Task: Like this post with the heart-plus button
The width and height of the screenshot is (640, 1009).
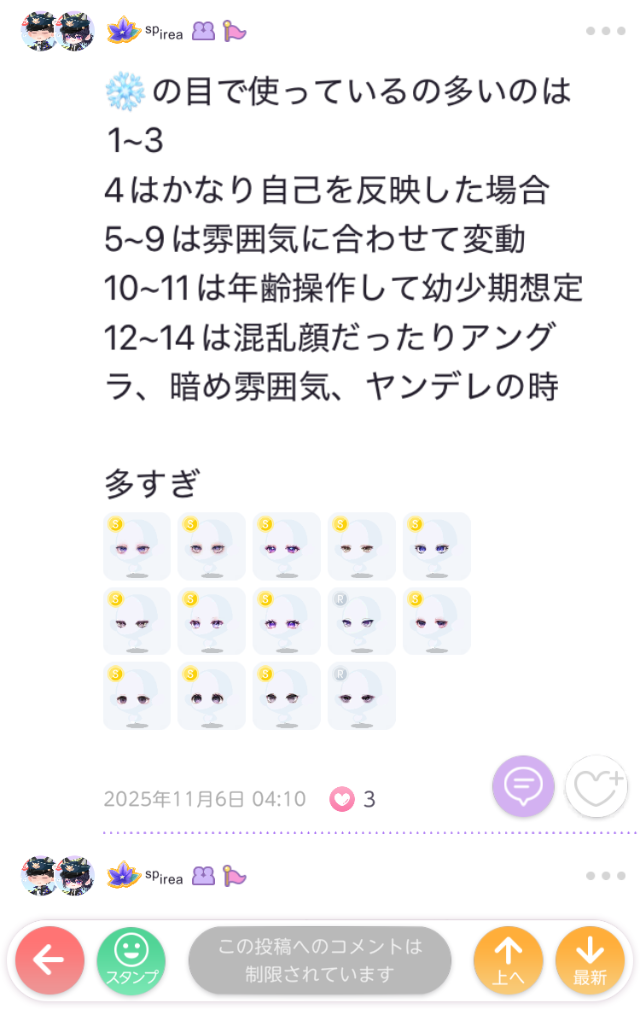Action: pos(596,787)
